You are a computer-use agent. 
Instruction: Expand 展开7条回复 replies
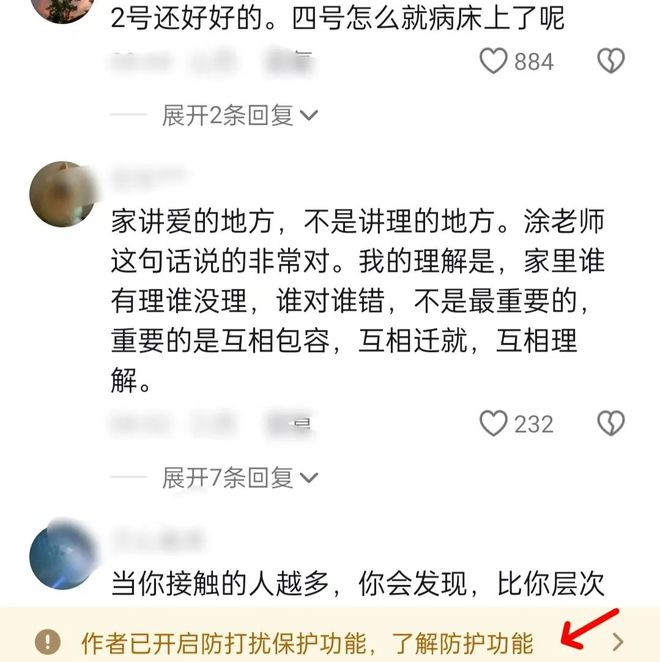pyautogui.click(x=240, y=477)
